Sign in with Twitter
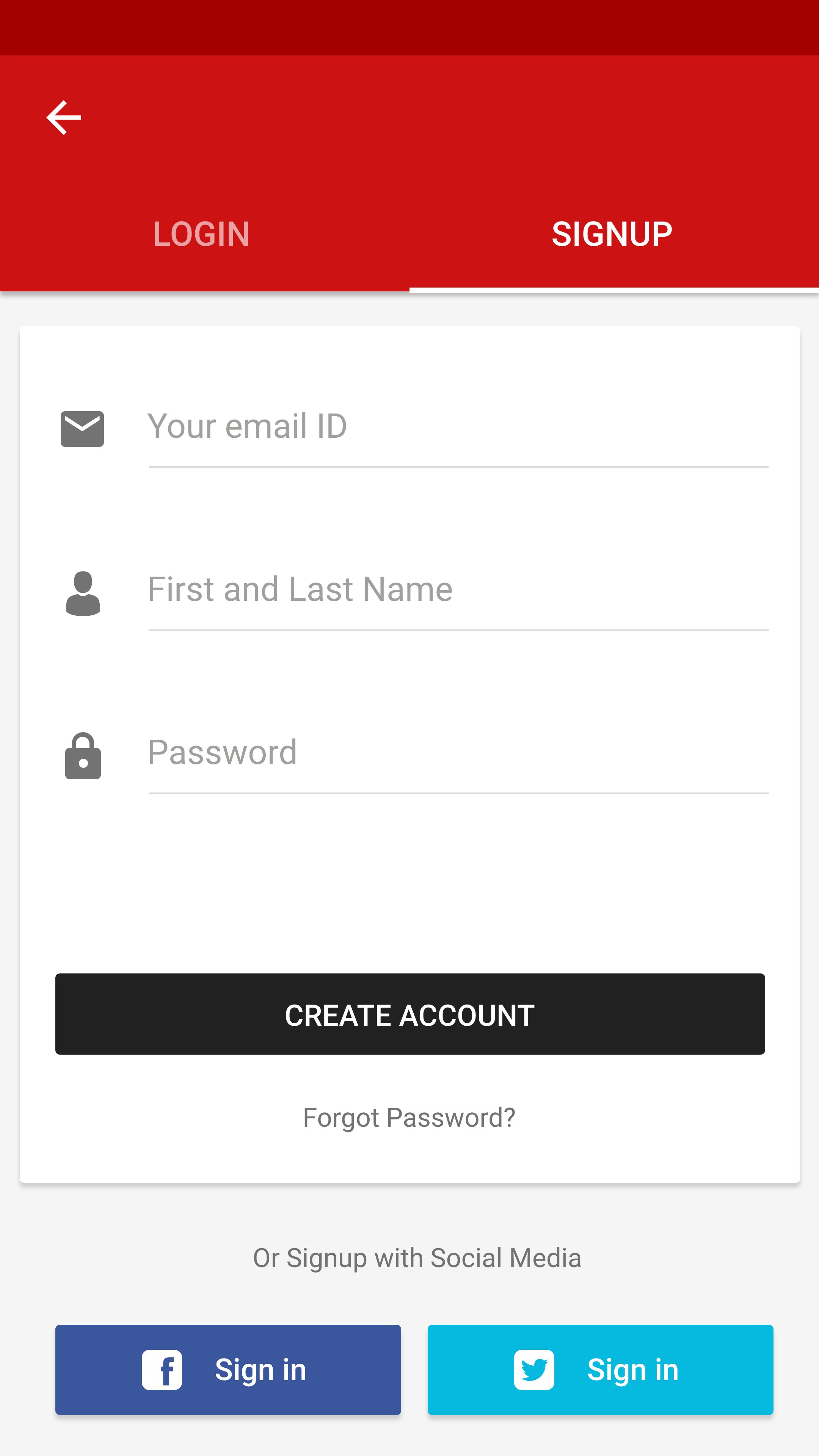 point(600,1370)
